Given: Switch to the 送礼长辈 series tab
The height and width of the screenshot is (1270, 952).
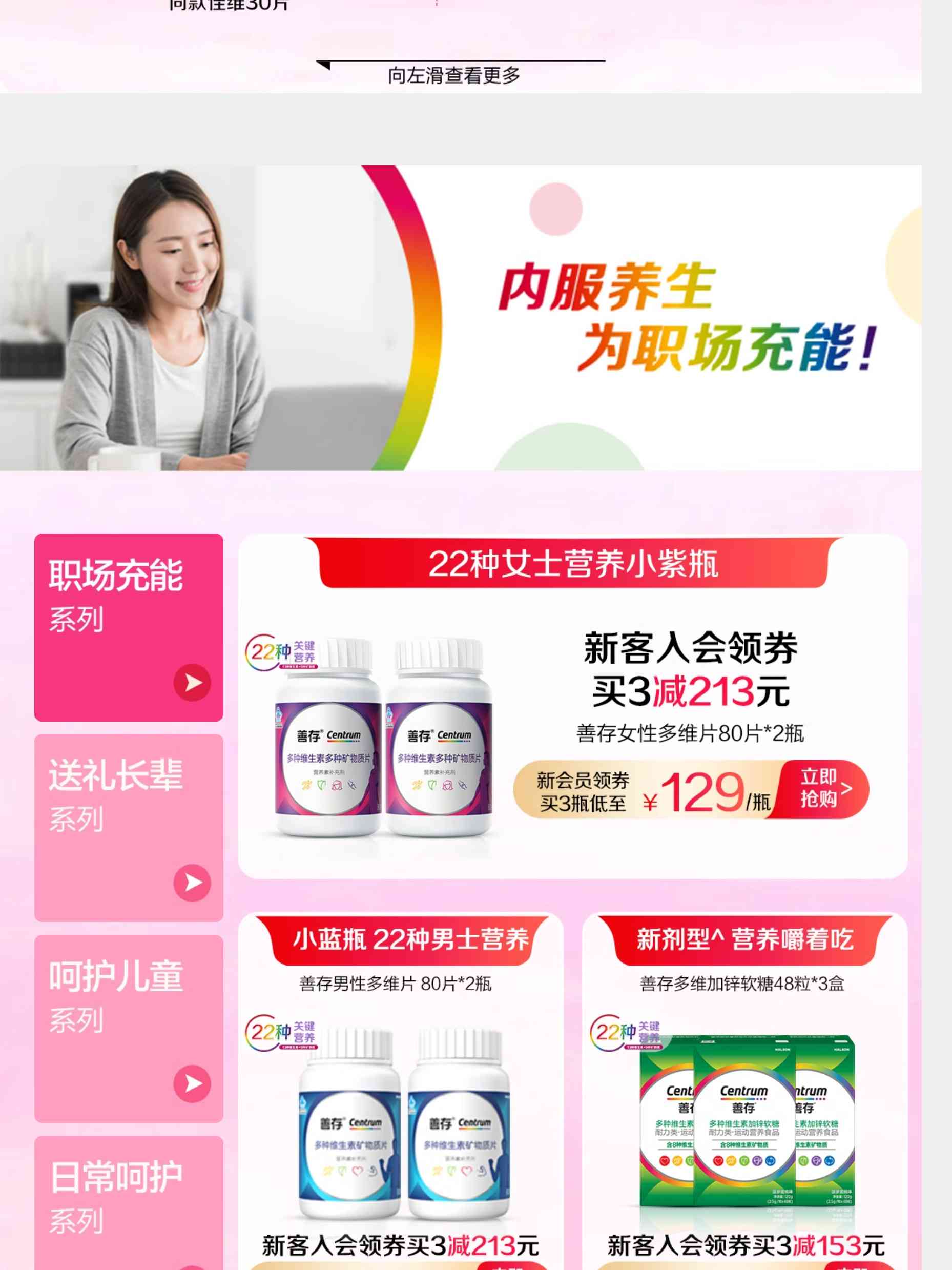Looking at the screenshot, I should tap(129, 827).
